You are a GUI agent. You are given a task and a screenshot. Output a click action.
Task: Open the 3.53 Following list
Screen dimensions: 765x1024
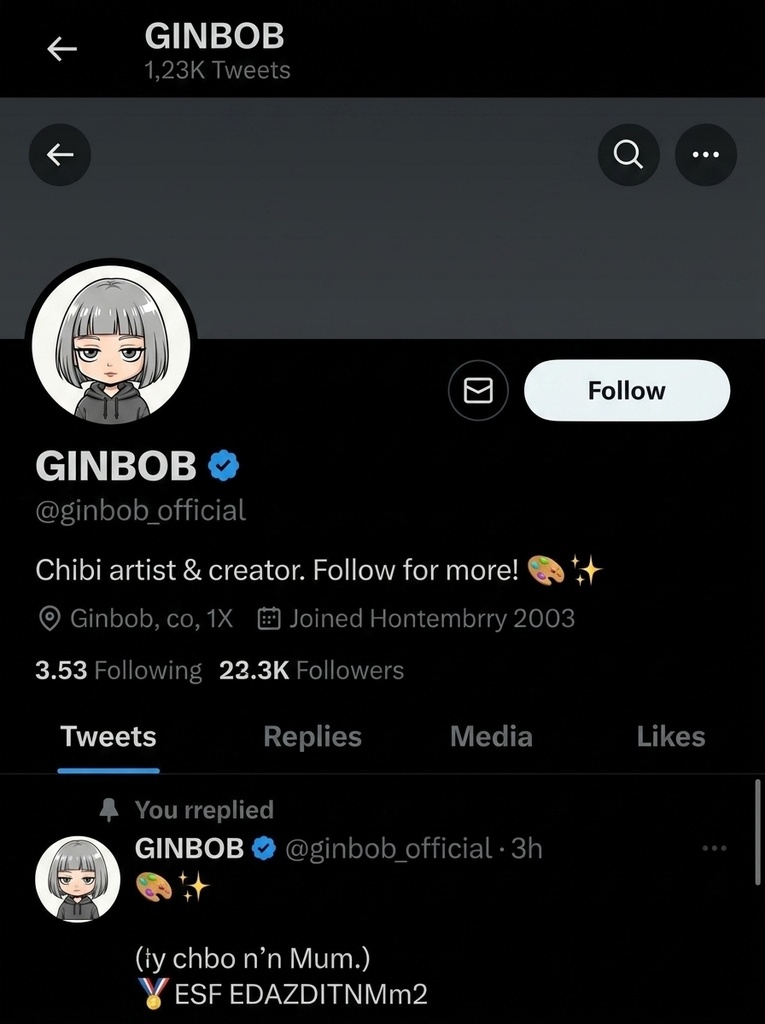point(118,670)
